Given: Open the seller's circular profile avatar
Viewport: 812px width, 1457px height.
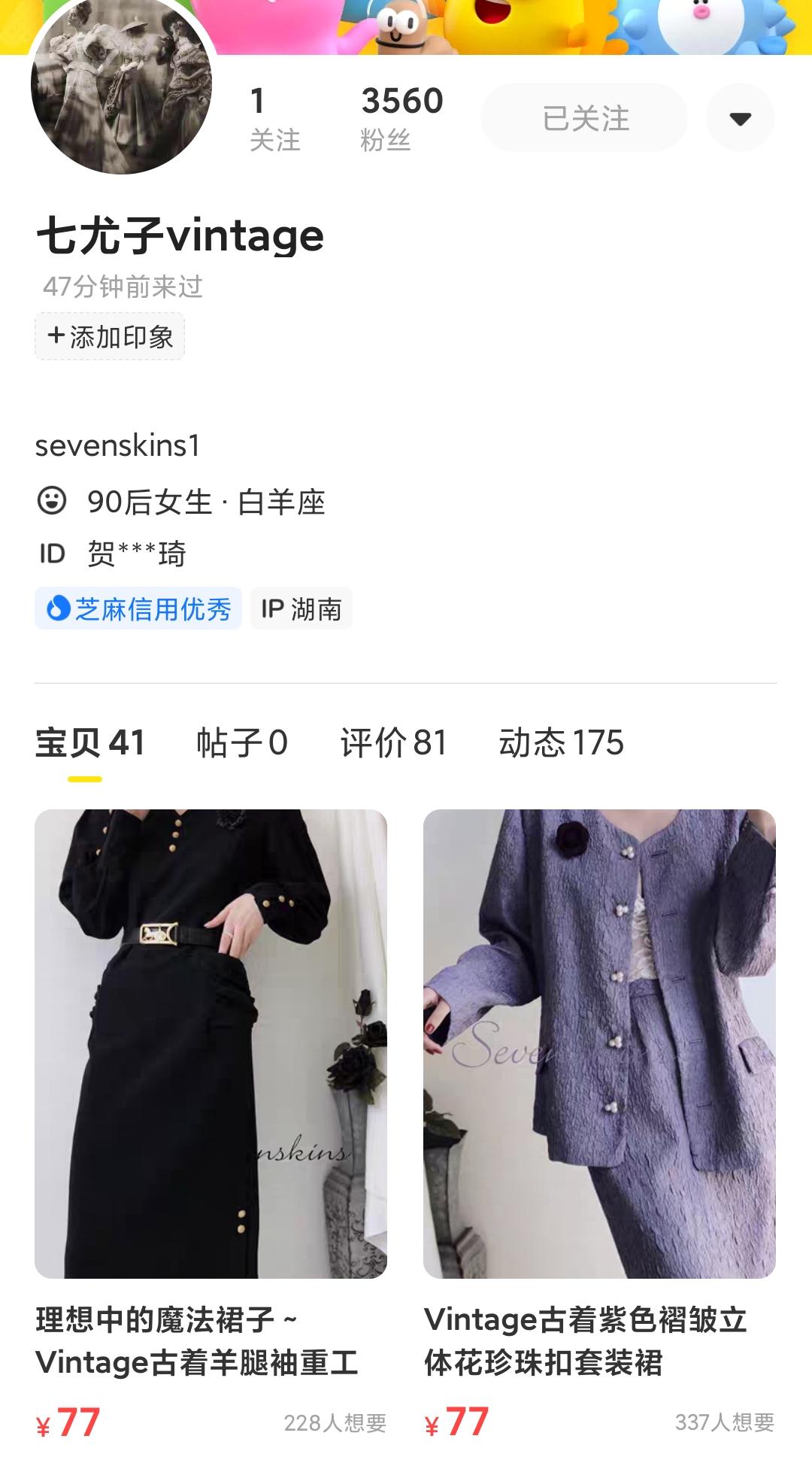Looking at the screenshot, I should [x=120, y=90].
